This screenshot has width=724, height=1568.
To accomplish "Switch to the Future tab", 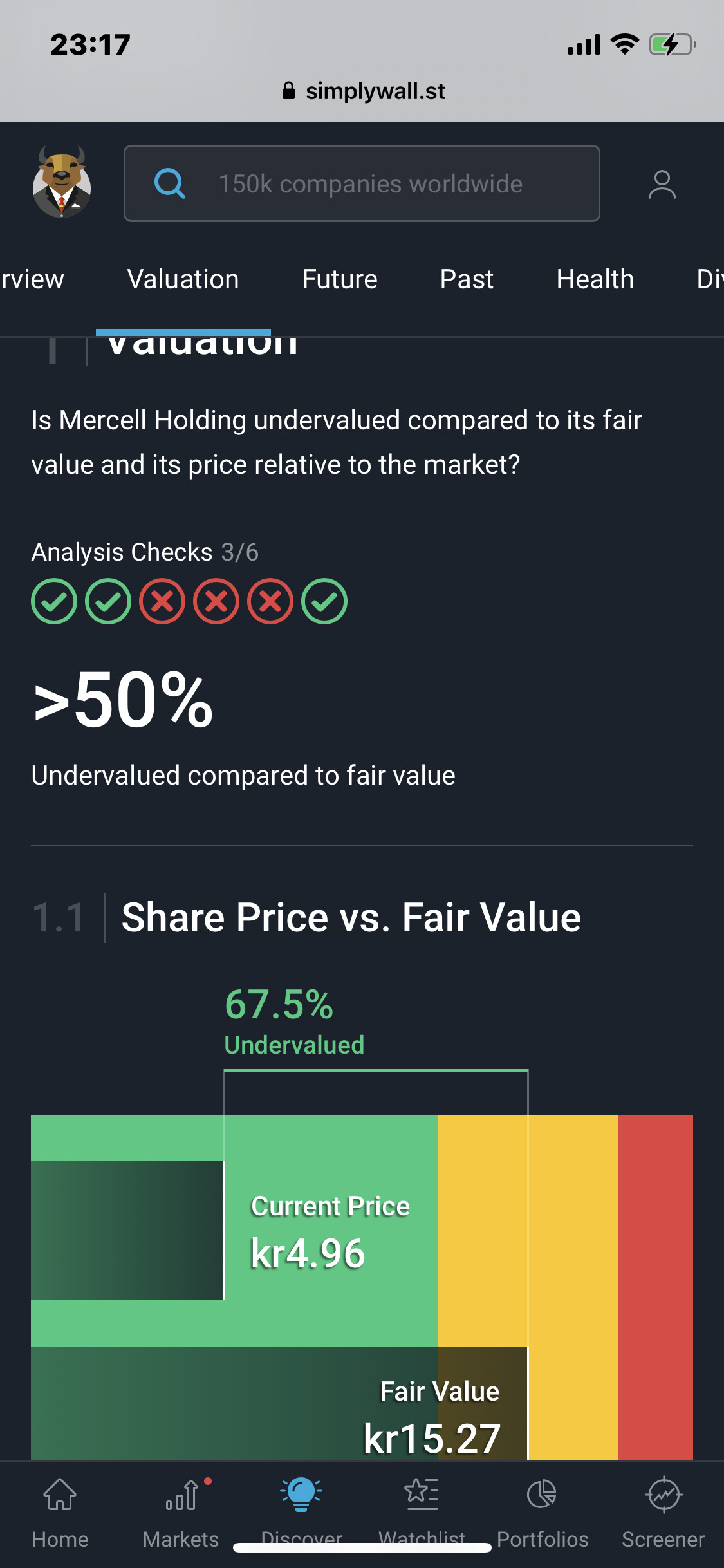I will coord(340,279).
